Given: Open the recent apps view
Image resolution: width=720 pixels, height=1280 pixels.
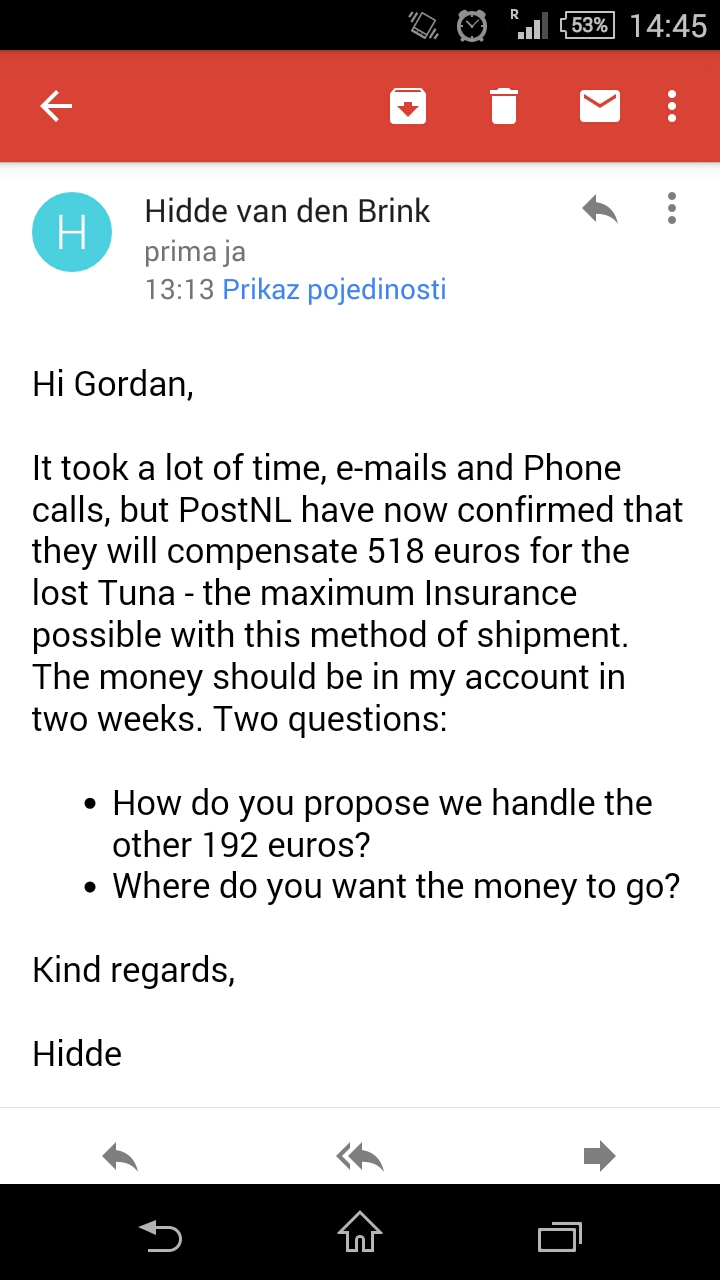Looking at the screenshot, I should pos(559,1237).
